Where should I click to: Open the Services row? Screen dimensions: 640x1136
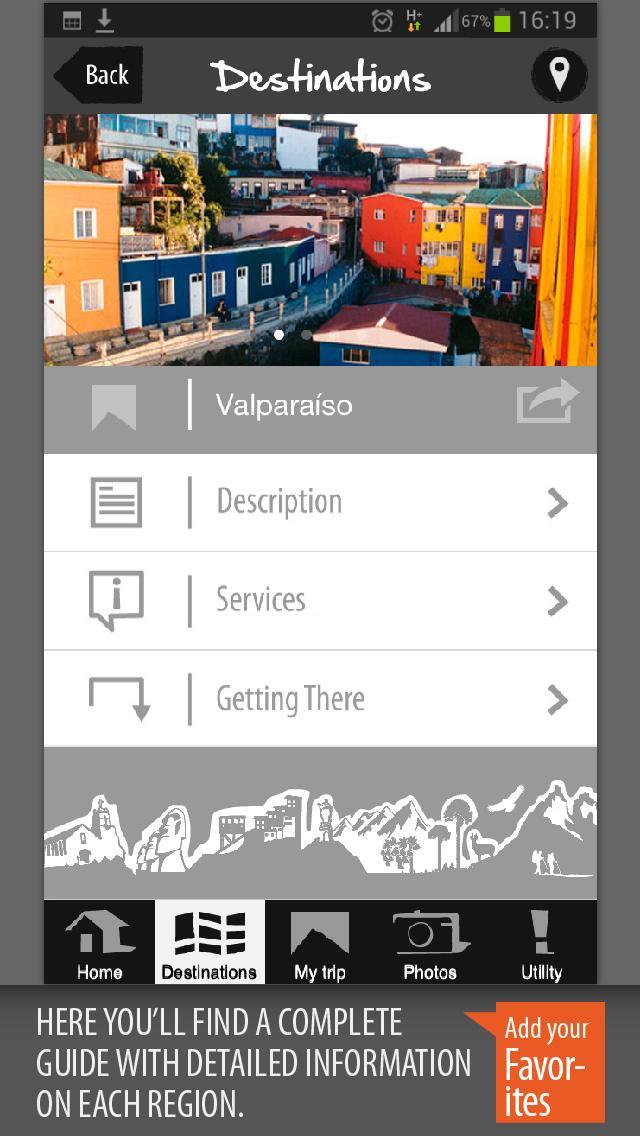pos(320,600)
